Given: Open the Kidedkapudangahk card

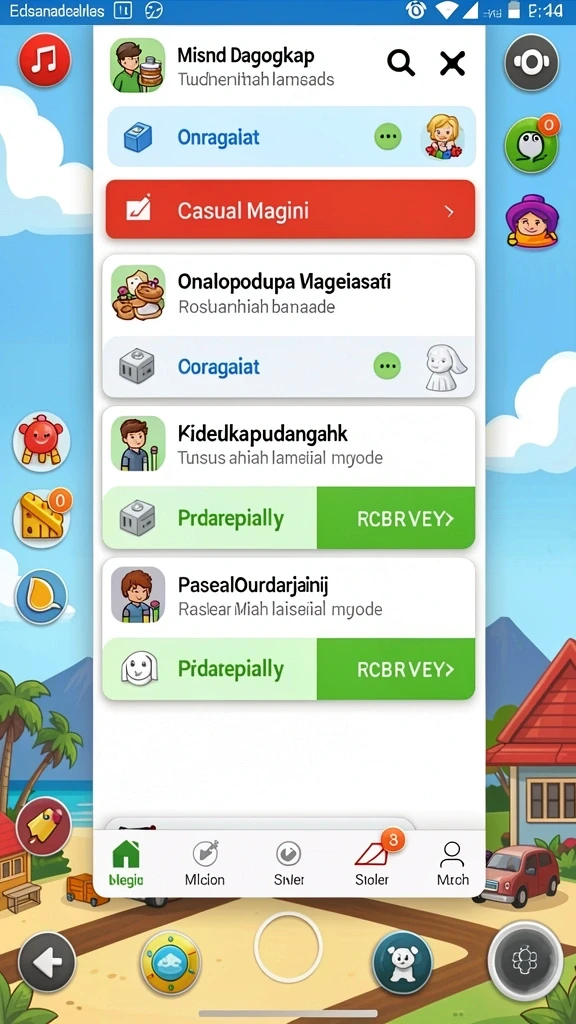Looking at the screenshot, I should 289,446.
